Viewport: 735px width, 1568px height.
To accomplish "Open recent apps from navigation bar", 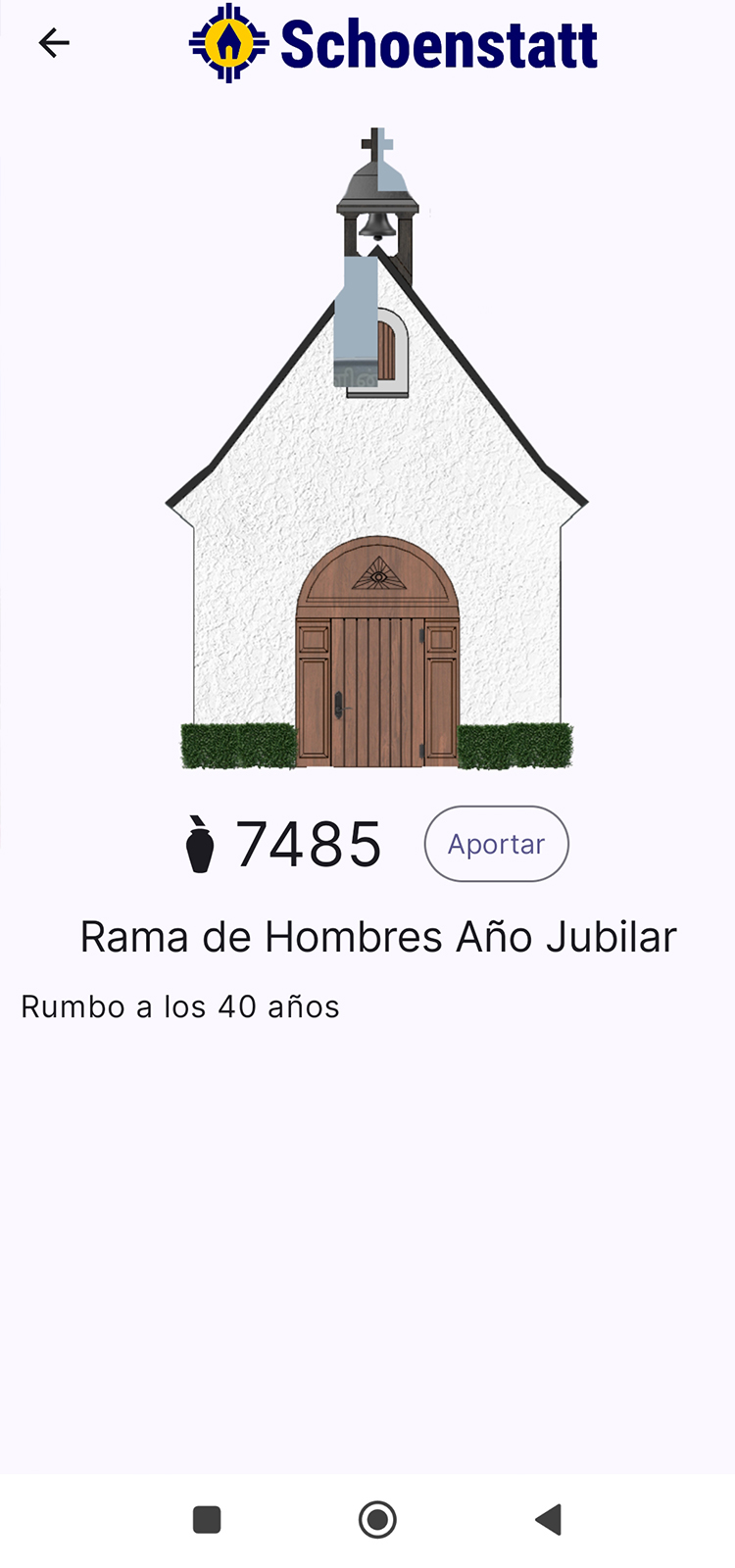I will click(207, 1519).
